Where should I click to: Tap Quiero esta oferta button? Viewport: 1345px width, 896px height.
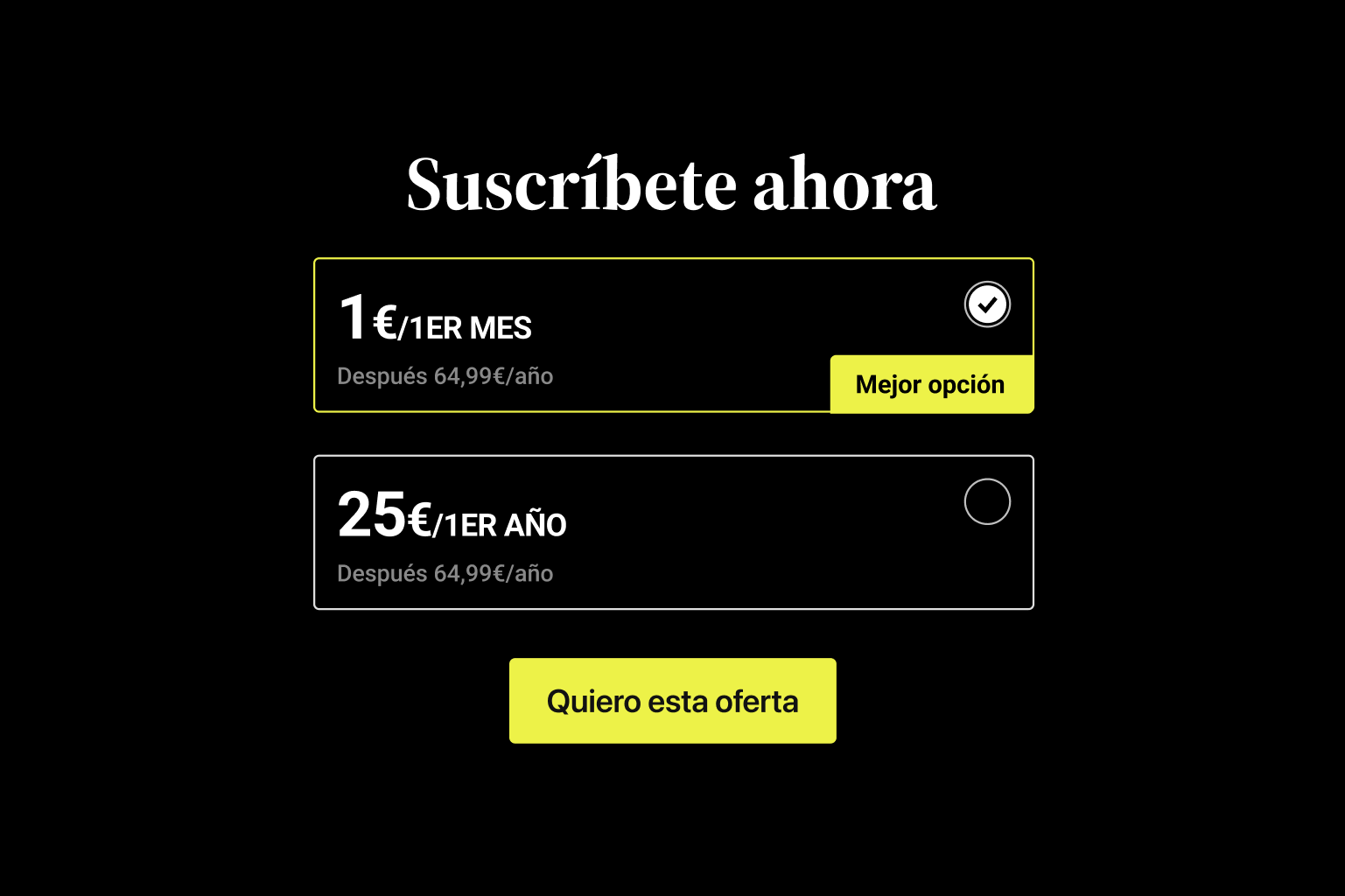[672, 701]
